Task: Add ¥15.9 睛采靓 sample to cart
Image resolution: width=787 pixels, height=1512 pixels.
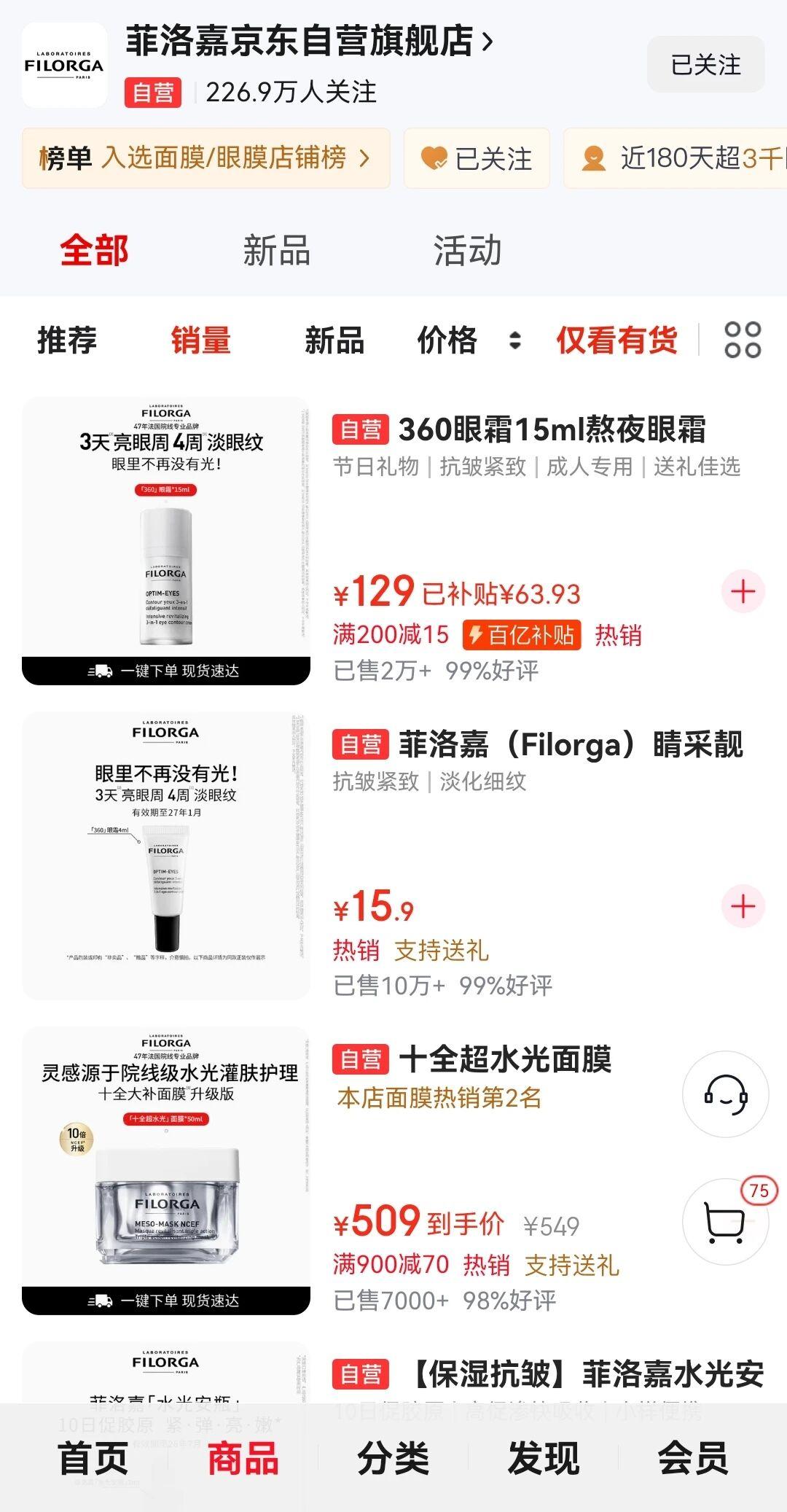Action: [x=743, y=906]
